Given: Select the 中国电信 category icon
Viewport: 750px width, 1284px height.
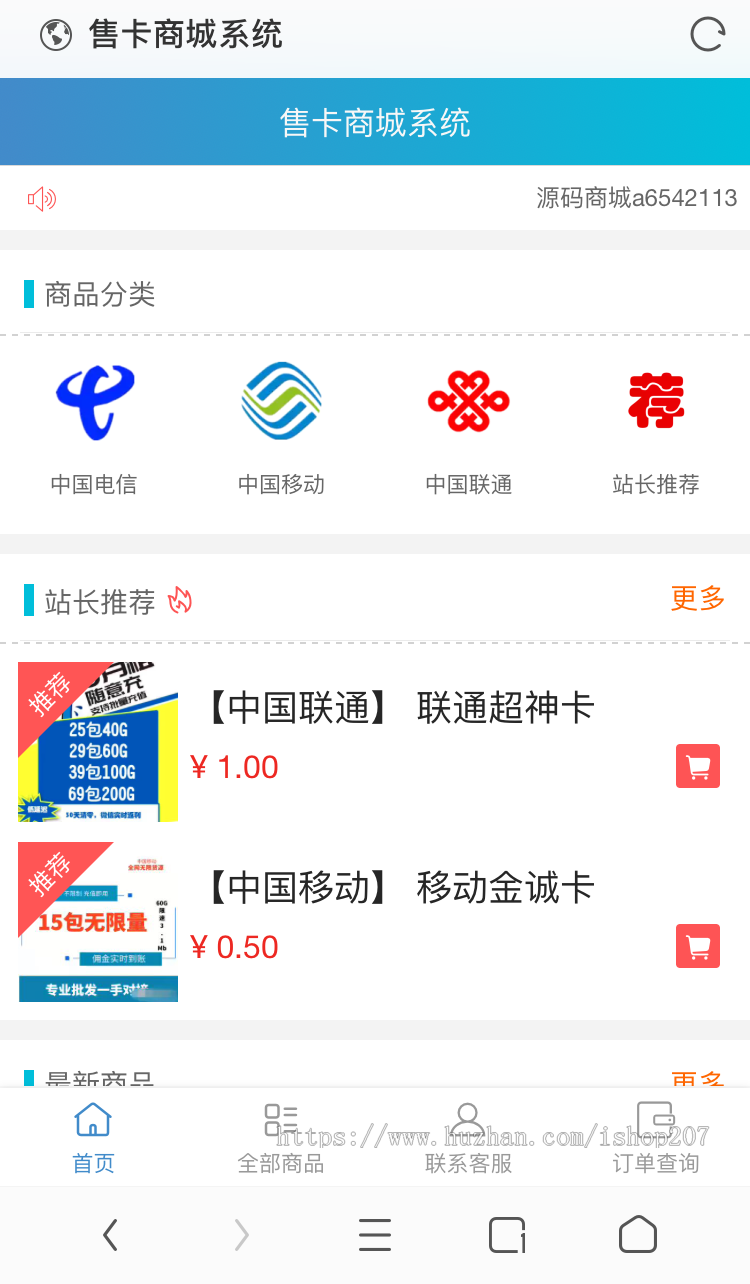Looking at the screenshot, I should click(x=93, y=400).
